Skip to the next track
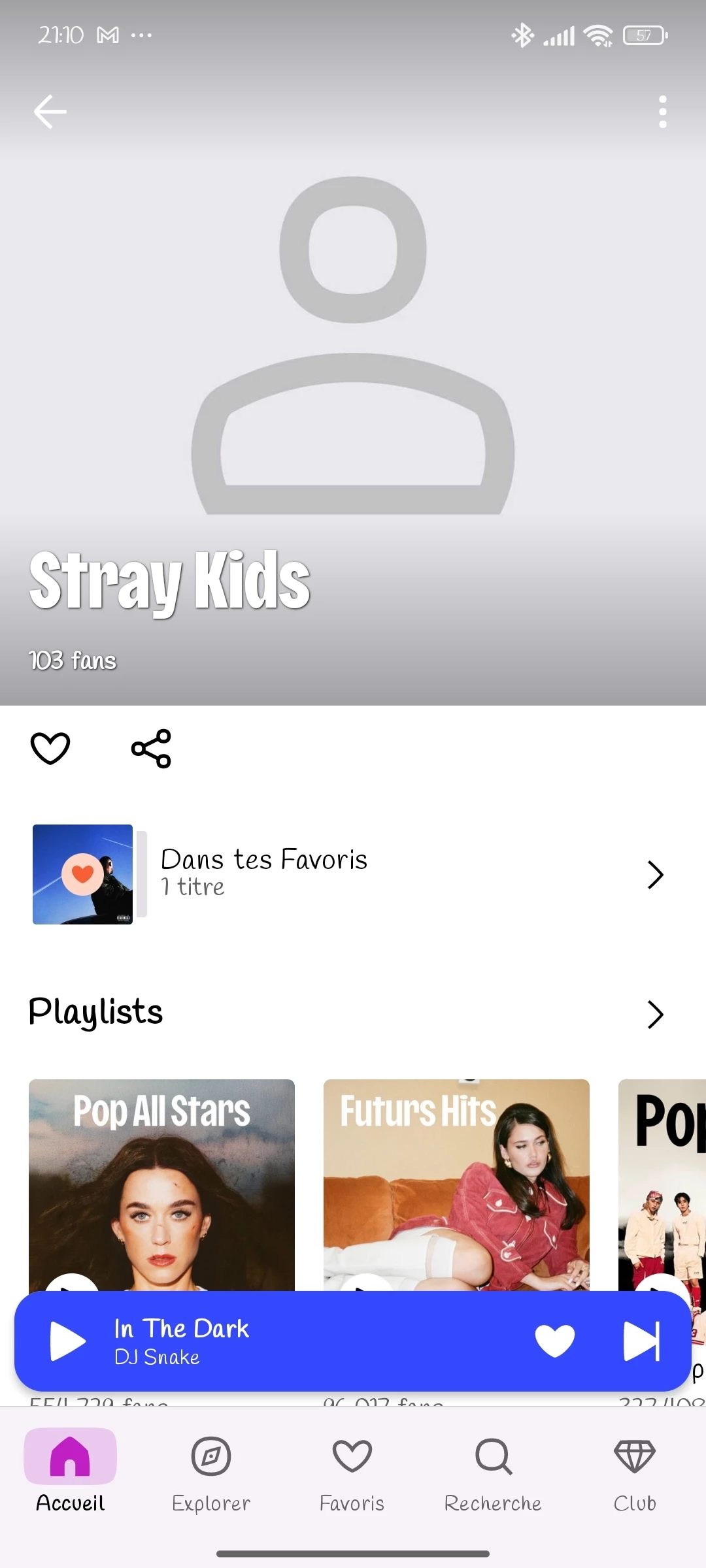 [x=641, y=1341]
